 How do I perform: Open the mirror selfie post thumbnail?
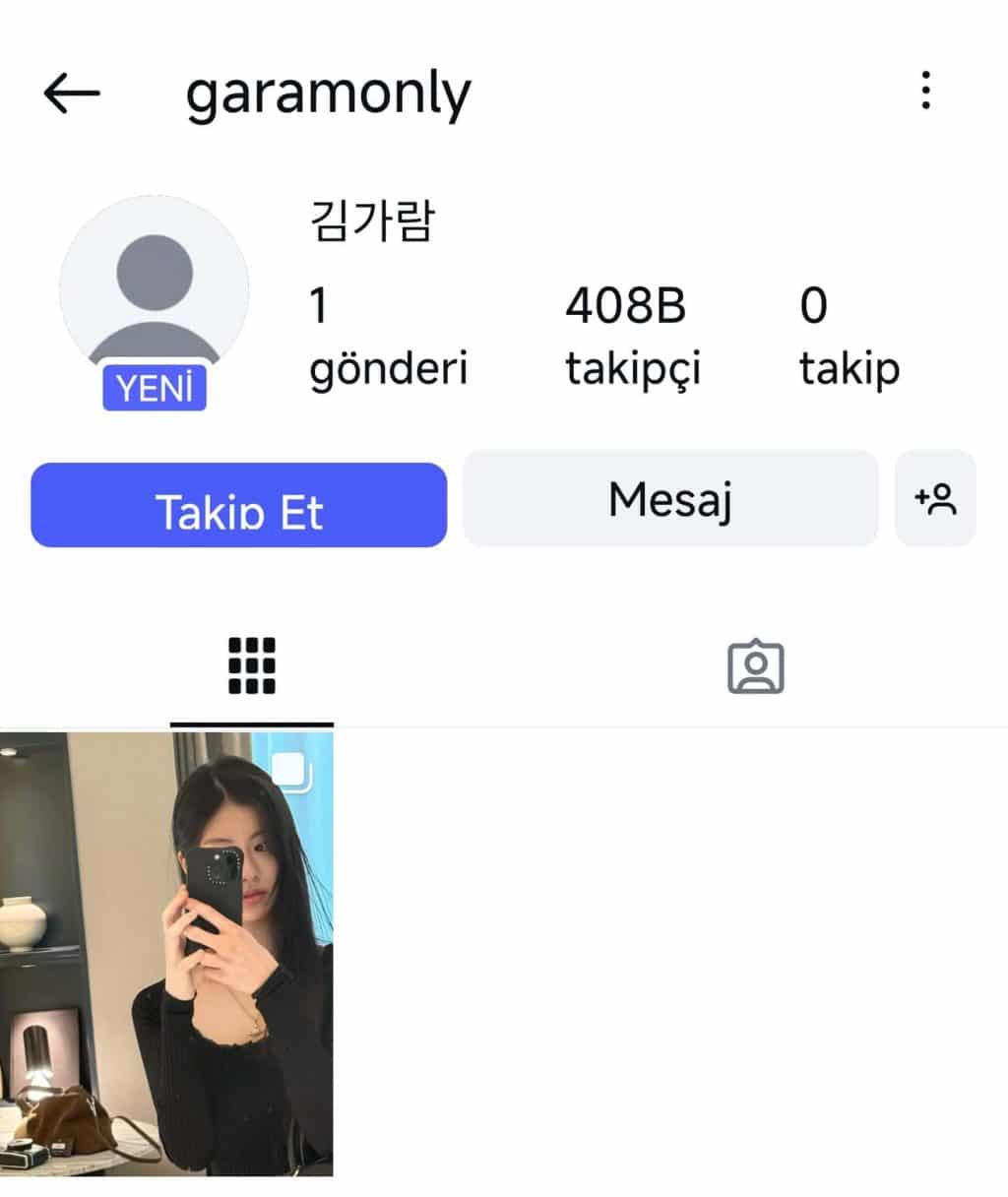tap(166, 953)
